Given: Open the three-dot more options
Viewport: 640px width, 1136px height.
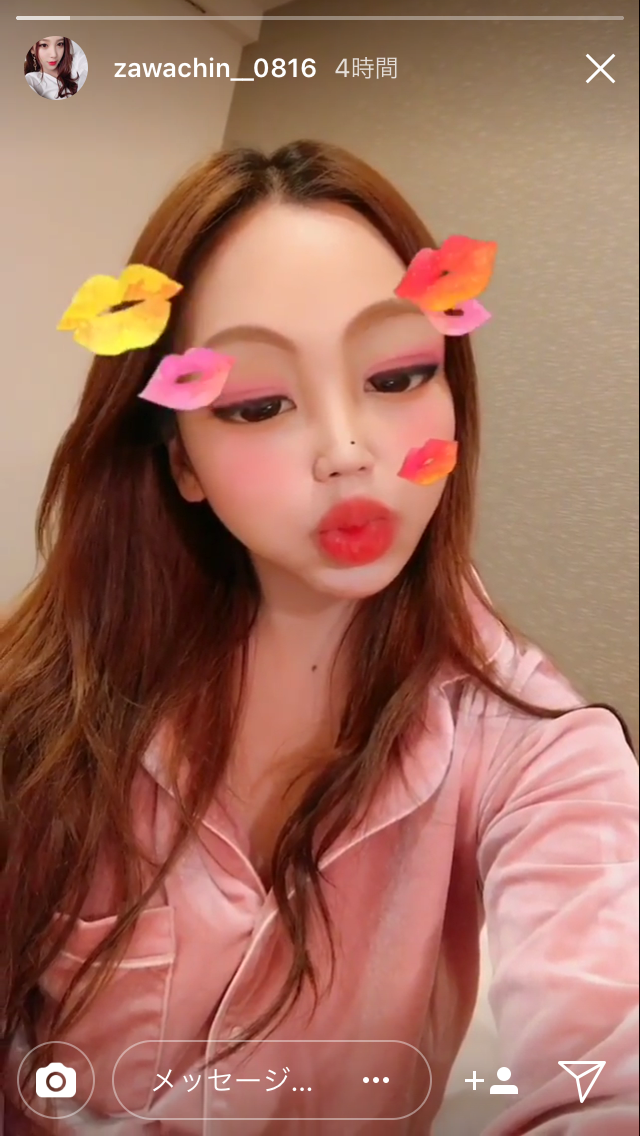Looking at the screenshot, I should pyautogui.click(x=376, y=1080).
